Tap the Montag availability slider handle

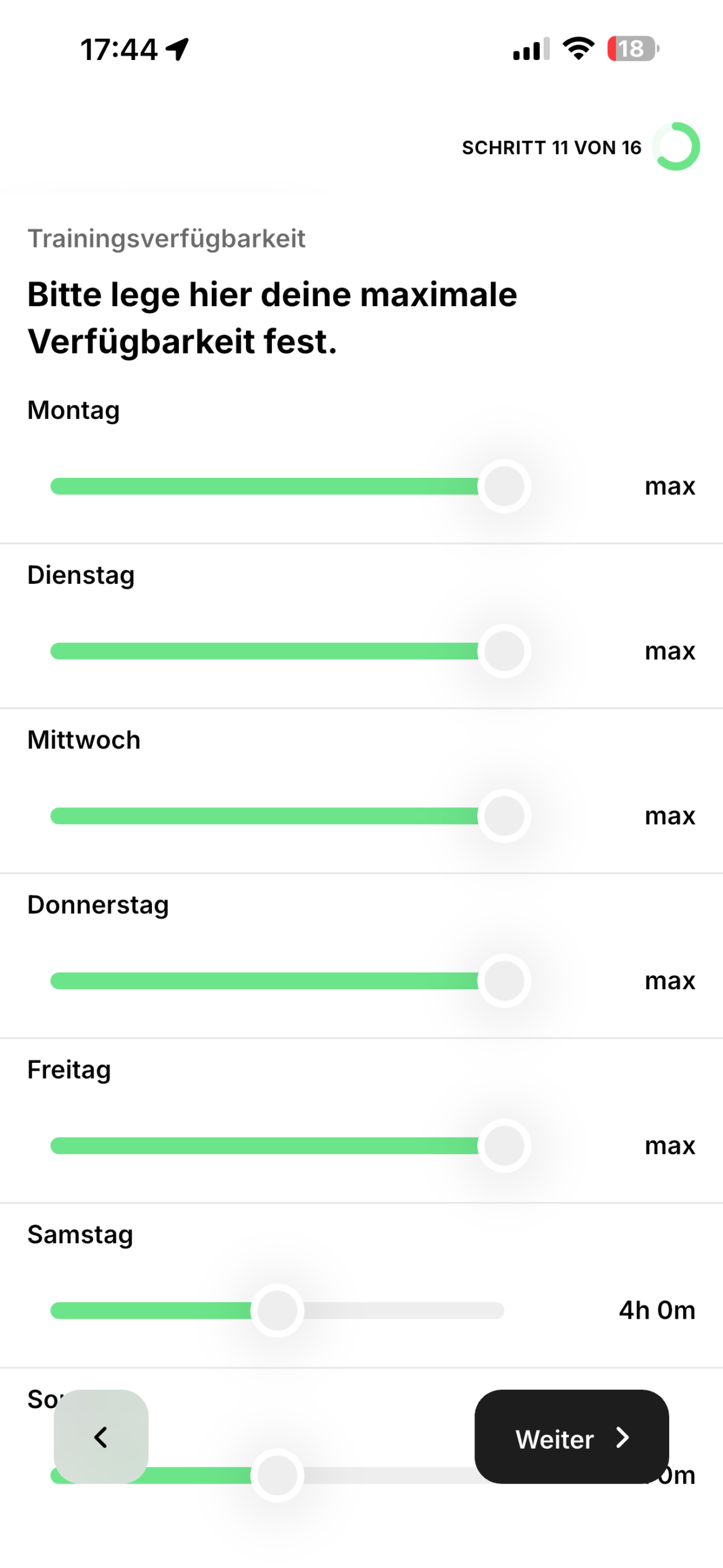tap(504, 486)
